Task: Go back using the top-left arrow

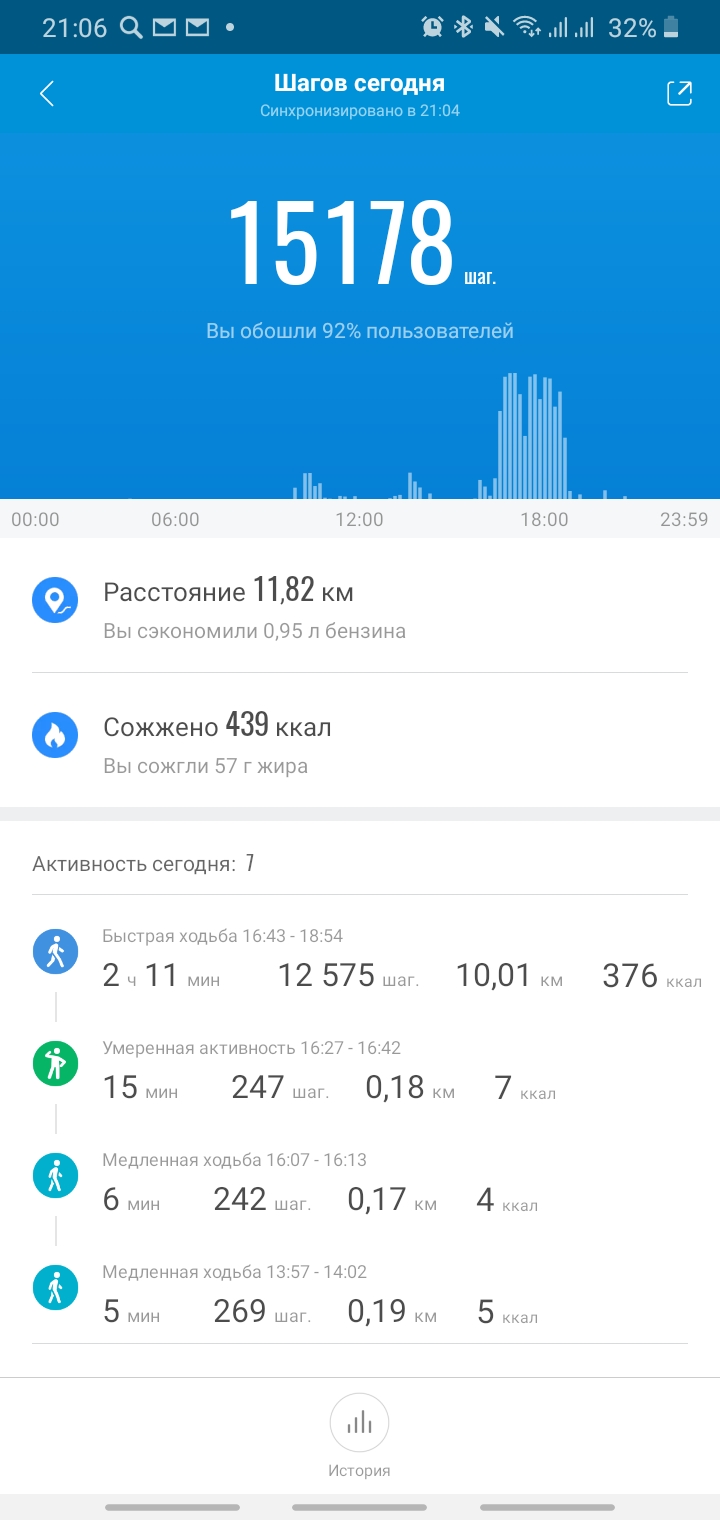Action: pyautogui.click(x=47, y=94)
